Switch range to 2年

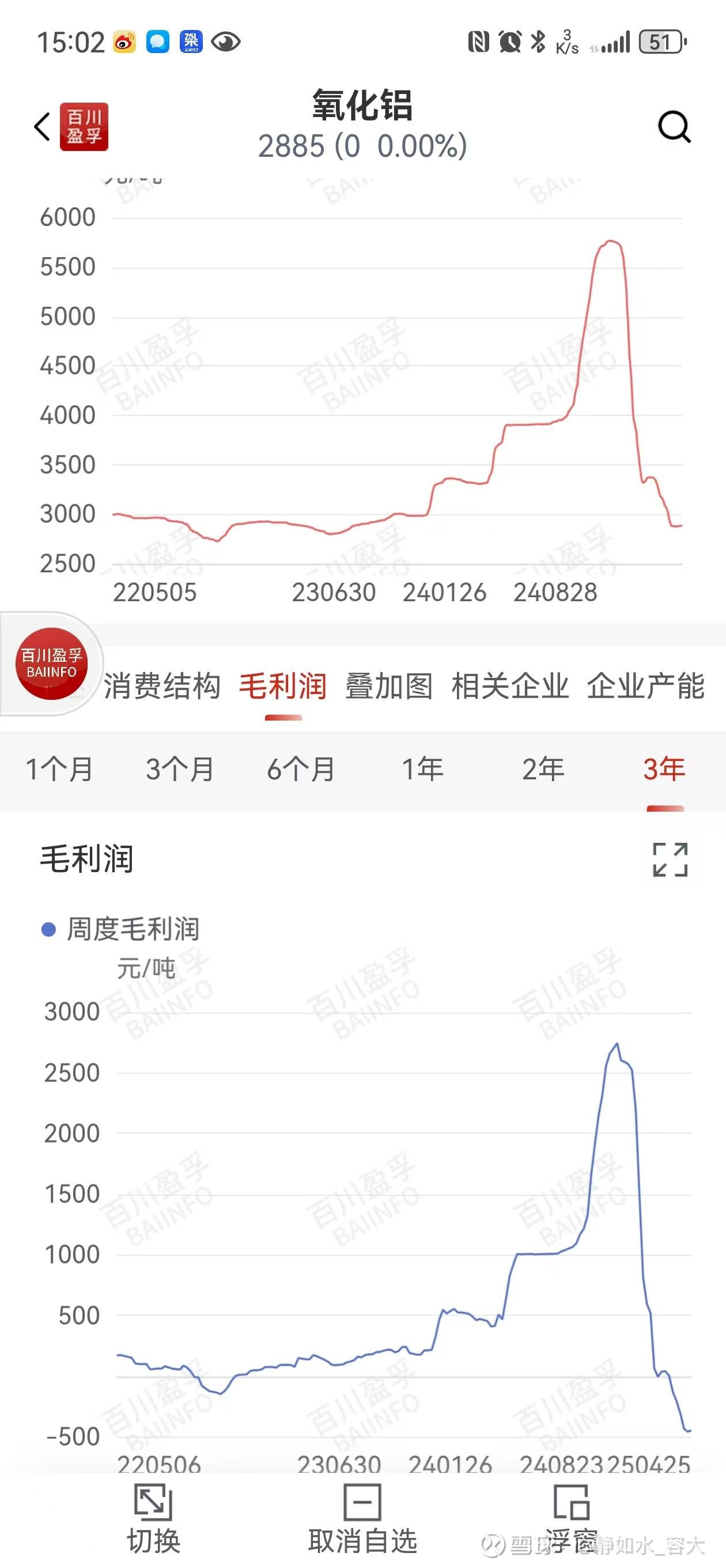pyautogui.click(x=543, y=769)
